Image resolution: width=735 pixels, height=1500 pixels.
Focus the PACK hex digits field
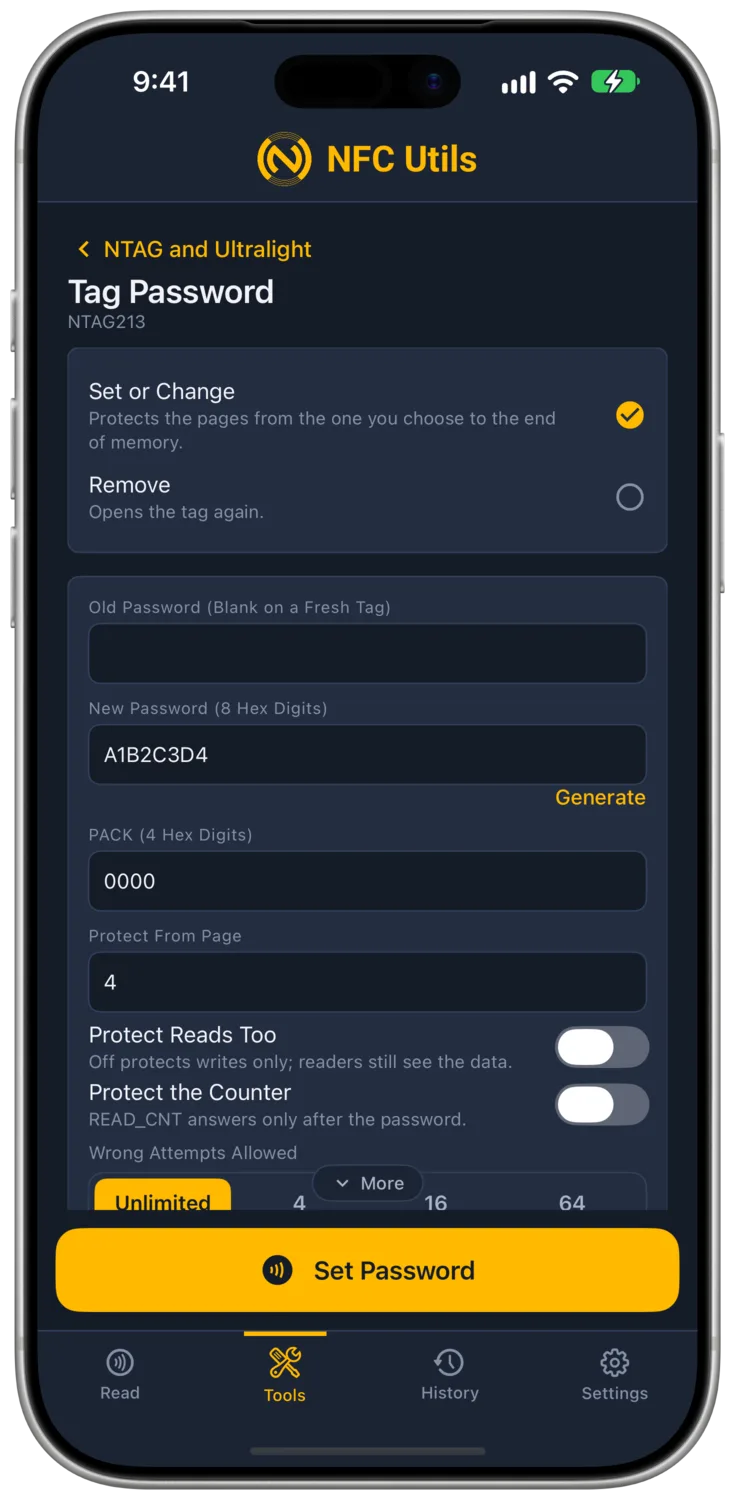click(x=367, y=881)
